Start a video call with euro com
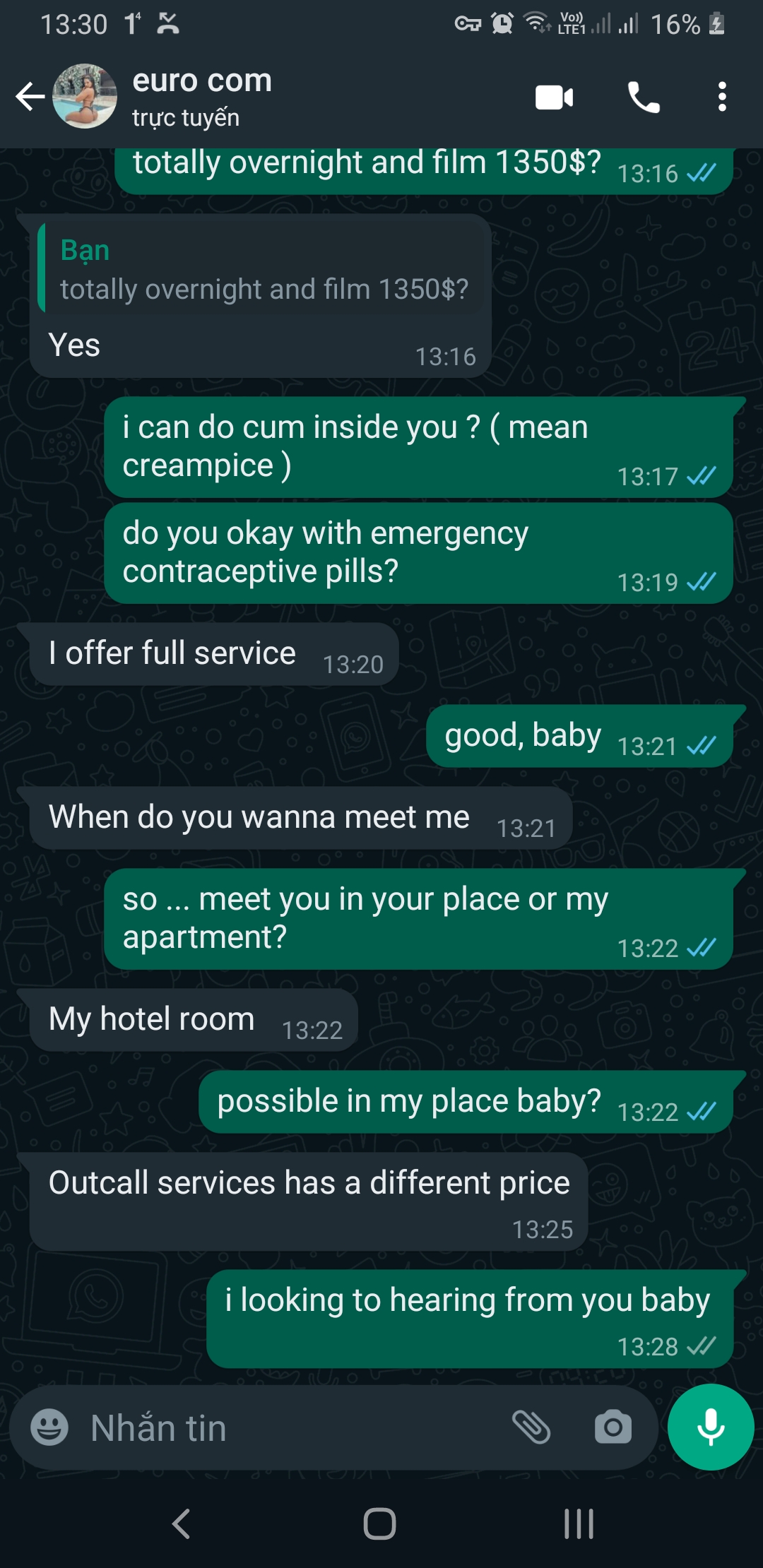 [x=555, y=97]
